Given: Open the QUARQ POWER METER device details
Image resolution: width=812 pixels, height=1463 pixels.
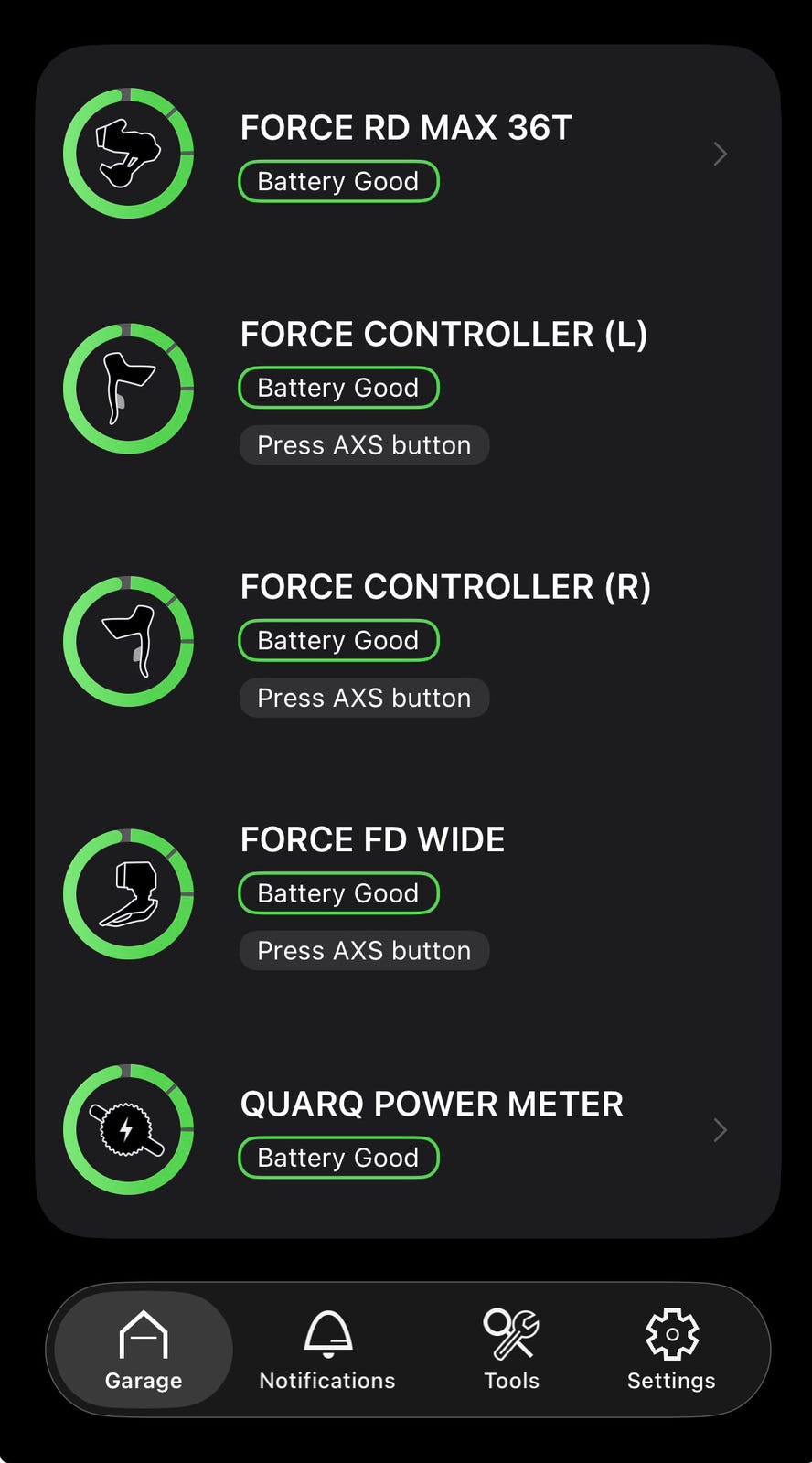Looking at the screenshot, I should pyautogui.click(x=408, y=1130).
